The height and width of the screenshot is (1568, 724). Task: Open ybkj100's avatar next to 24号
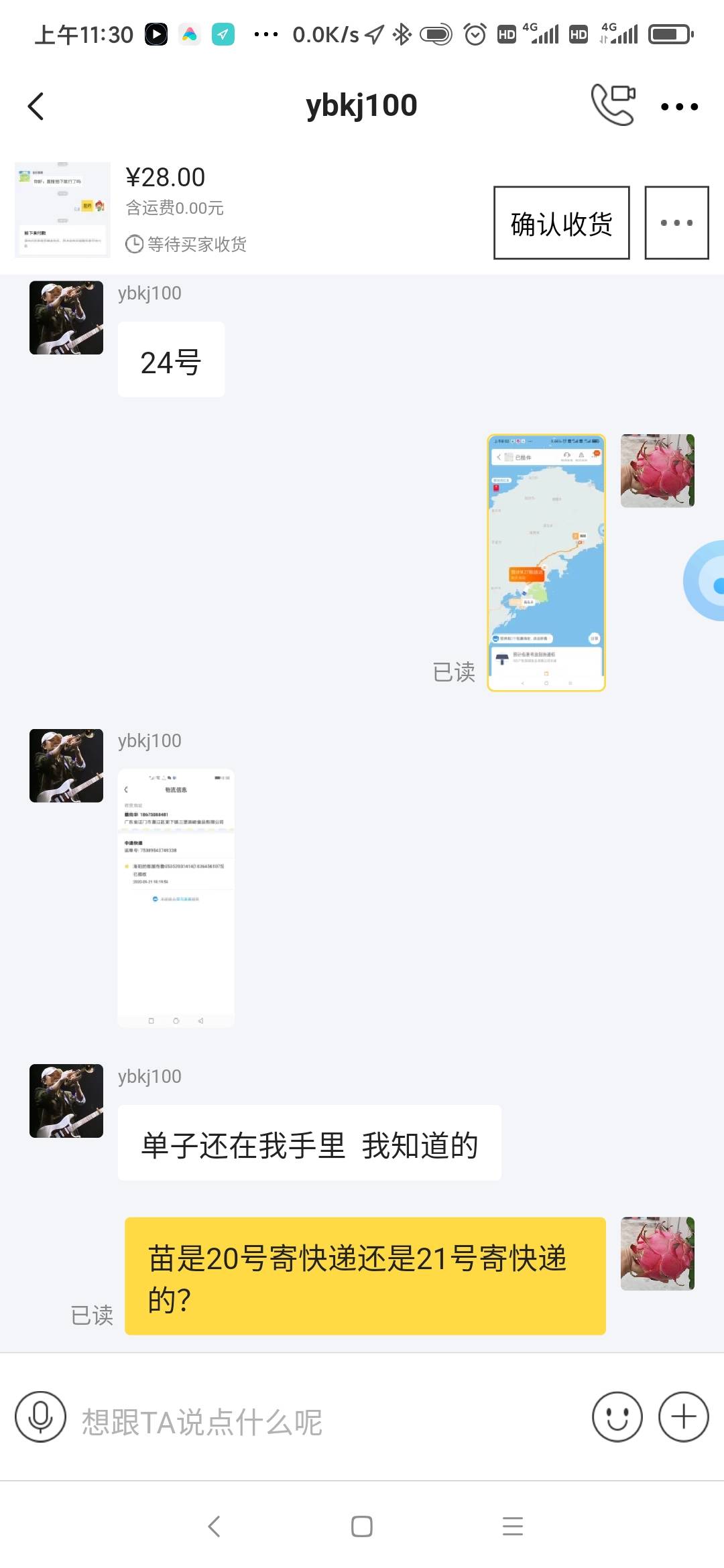[66, 318]
